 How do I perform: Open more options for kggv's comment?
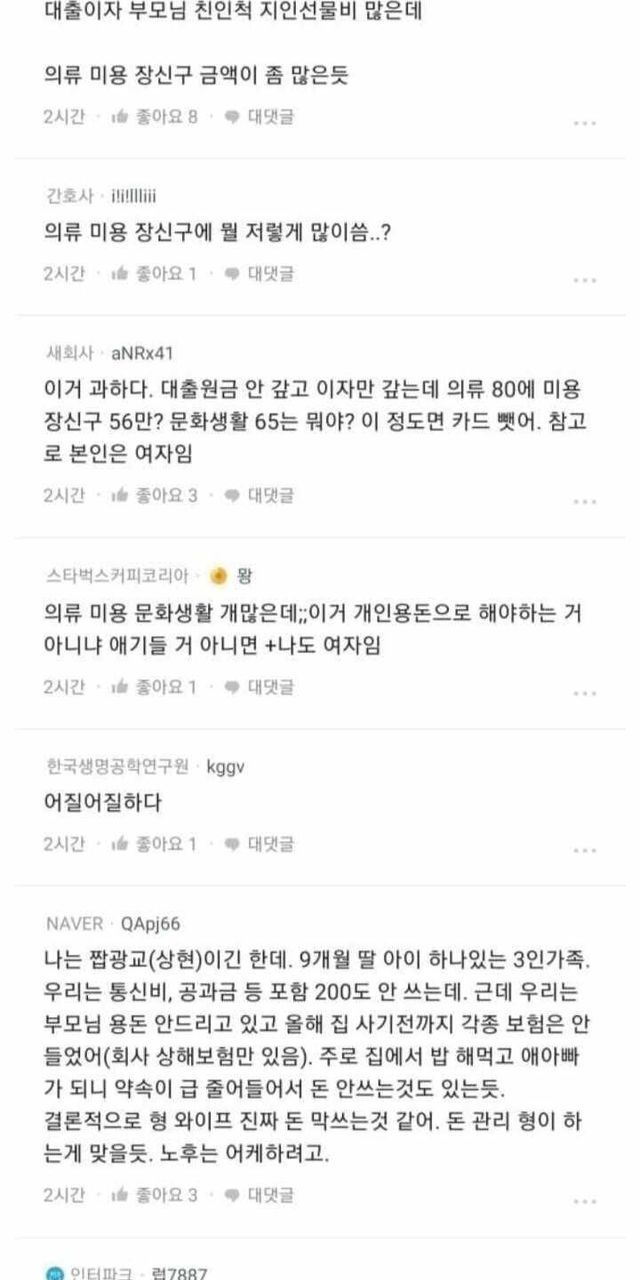[585, 849]
